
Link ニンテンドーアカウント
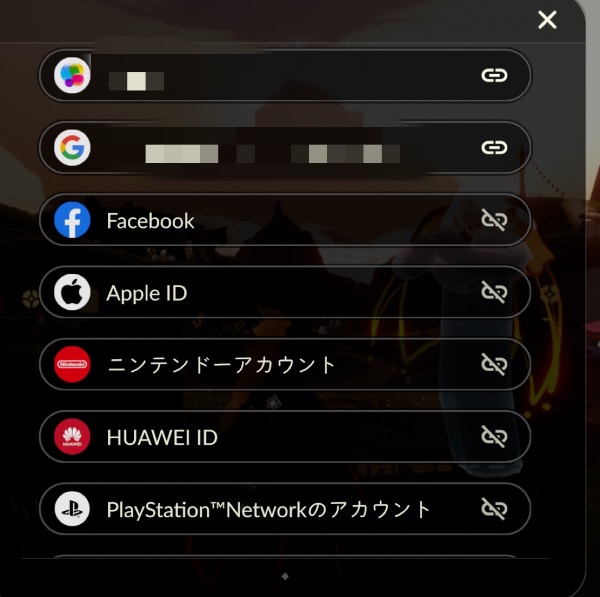point(494,364)
